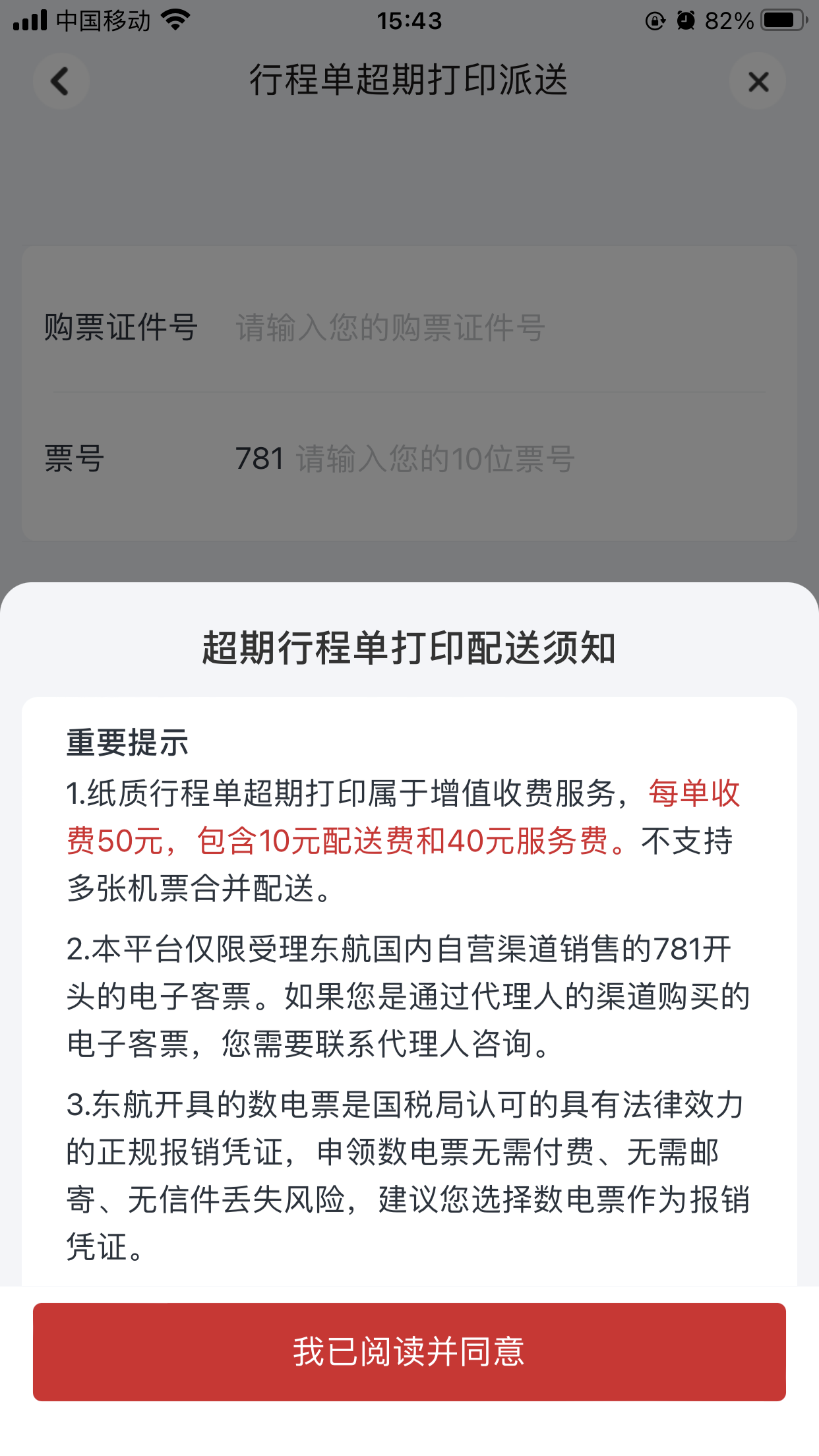Tap the 购票证件号 input field

pyautogui.click(x=500, y=327)
